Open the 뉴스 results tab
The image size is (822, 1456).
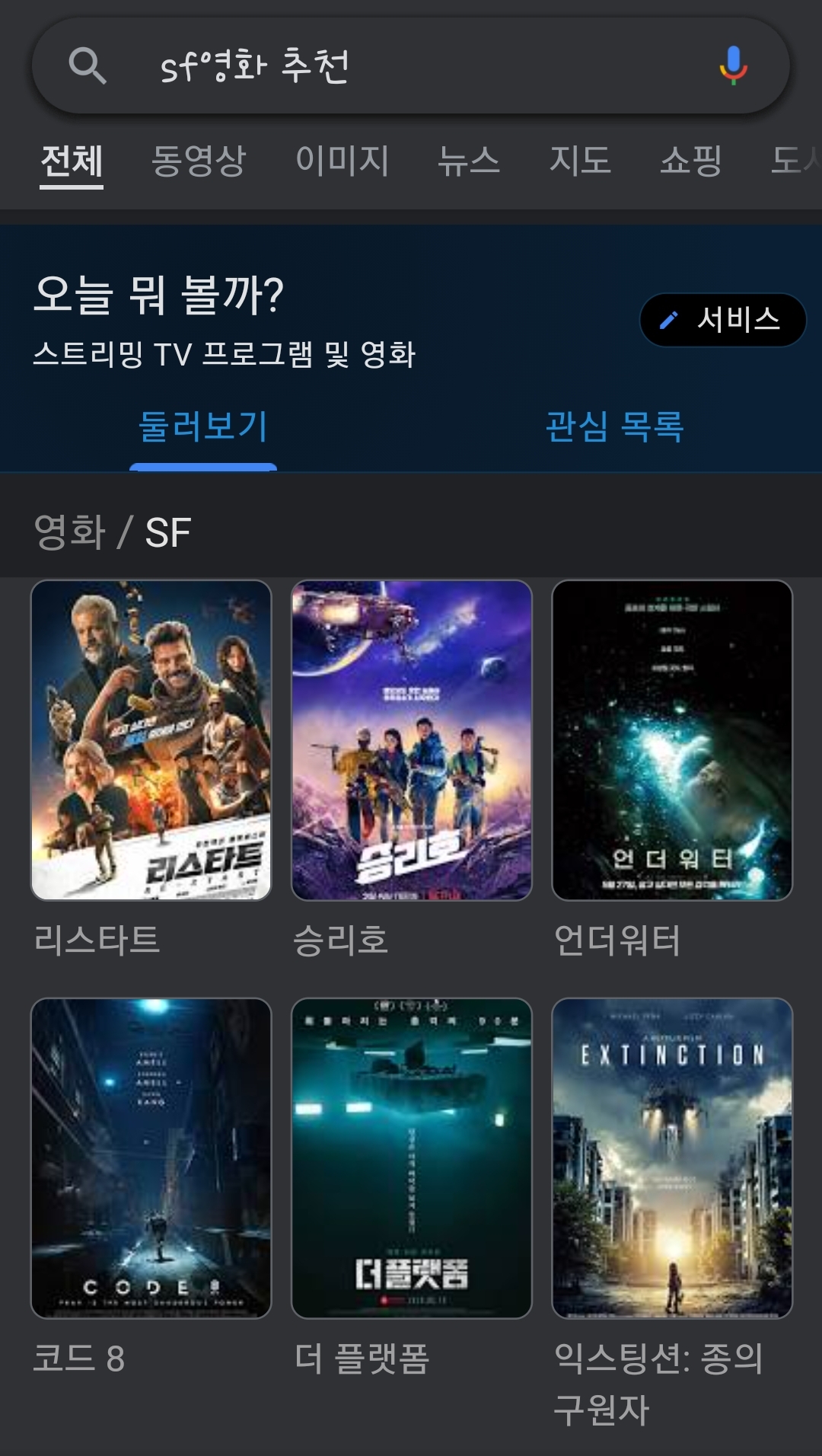point(469,161)
